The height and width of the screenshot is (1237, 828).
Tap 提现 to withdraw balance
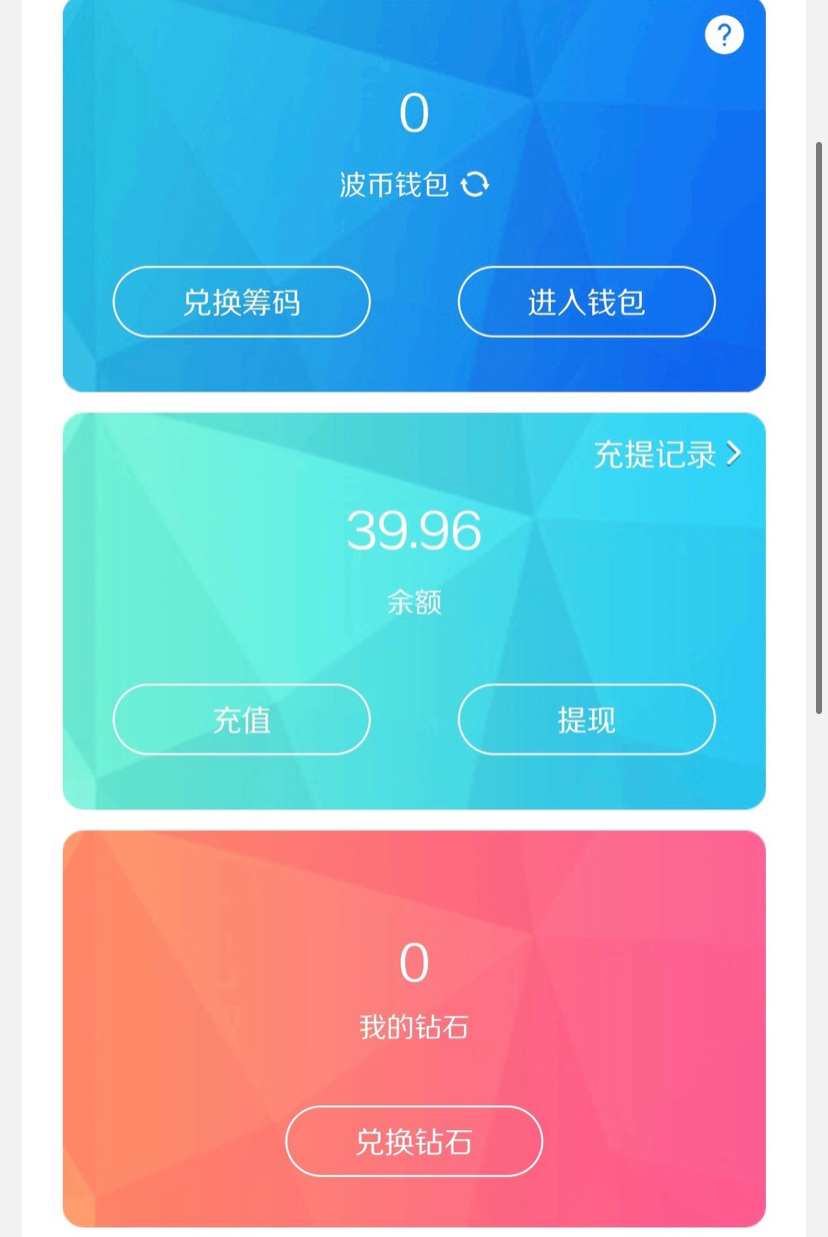pyautogui.click(x=586, y=719)
